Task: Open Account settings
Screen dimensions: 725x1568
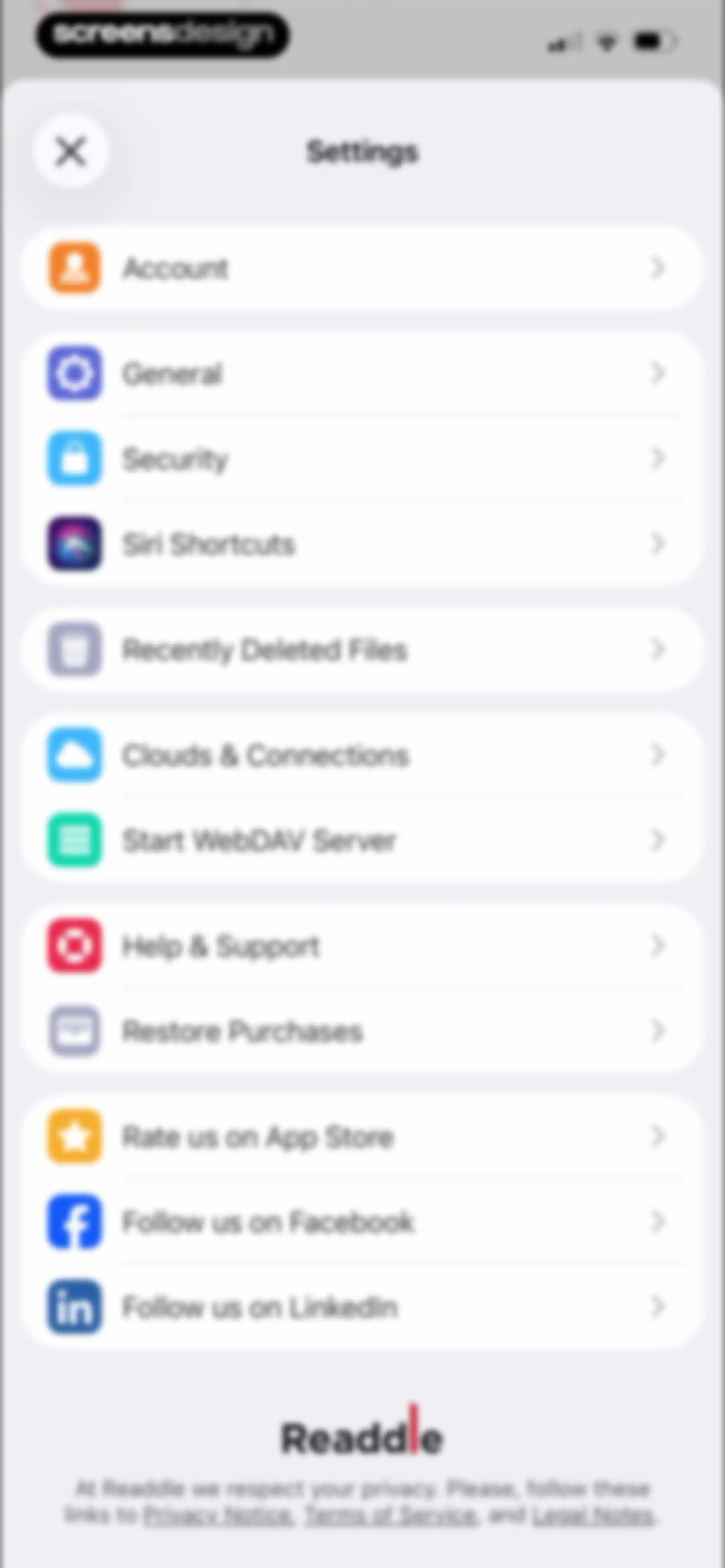Action: [363, 268]
